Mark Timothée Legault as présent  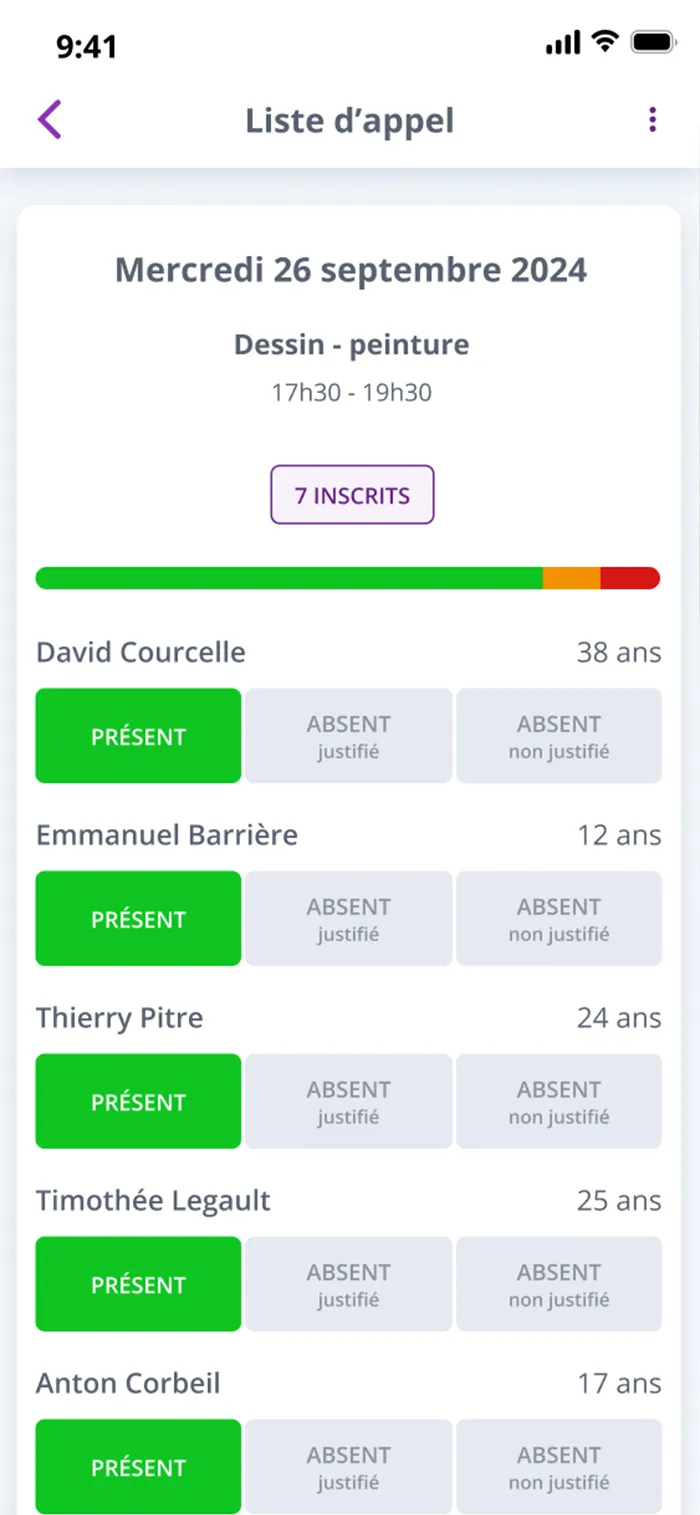[138, 1285]
